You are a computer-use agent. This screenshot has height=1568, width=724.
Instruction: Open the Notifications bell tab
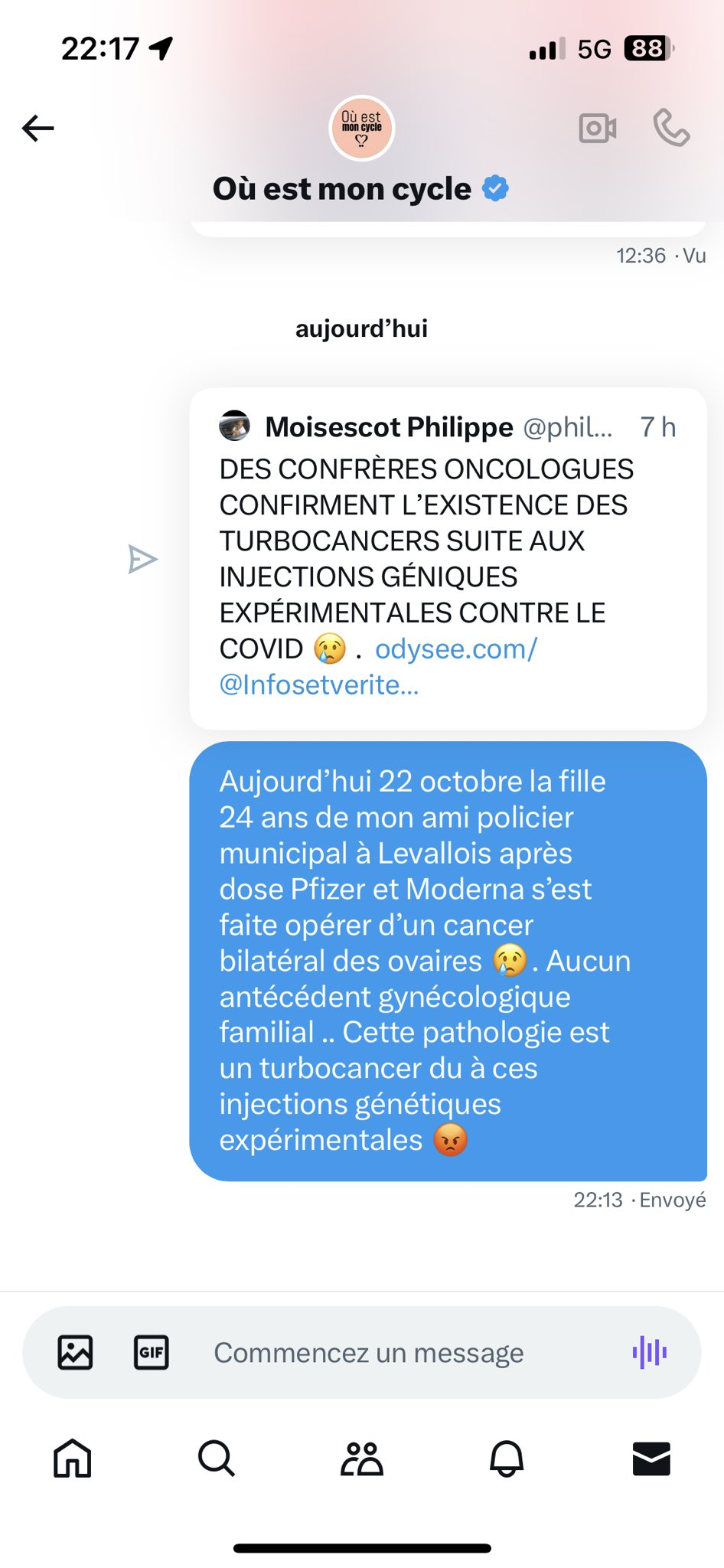tap(506, 1458)
